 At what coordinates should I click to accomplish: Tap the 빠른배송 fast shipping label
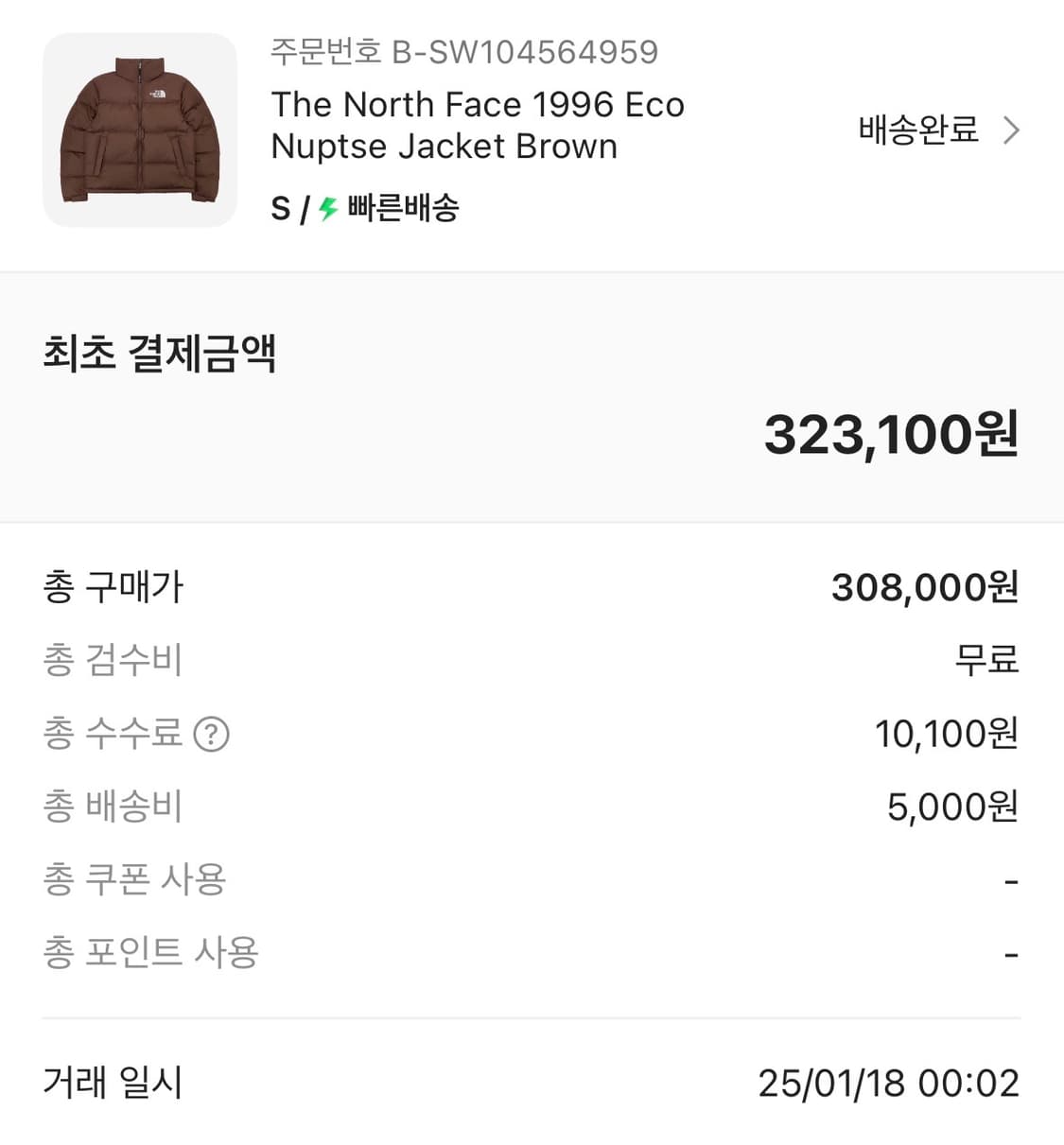tap(402, 207)
